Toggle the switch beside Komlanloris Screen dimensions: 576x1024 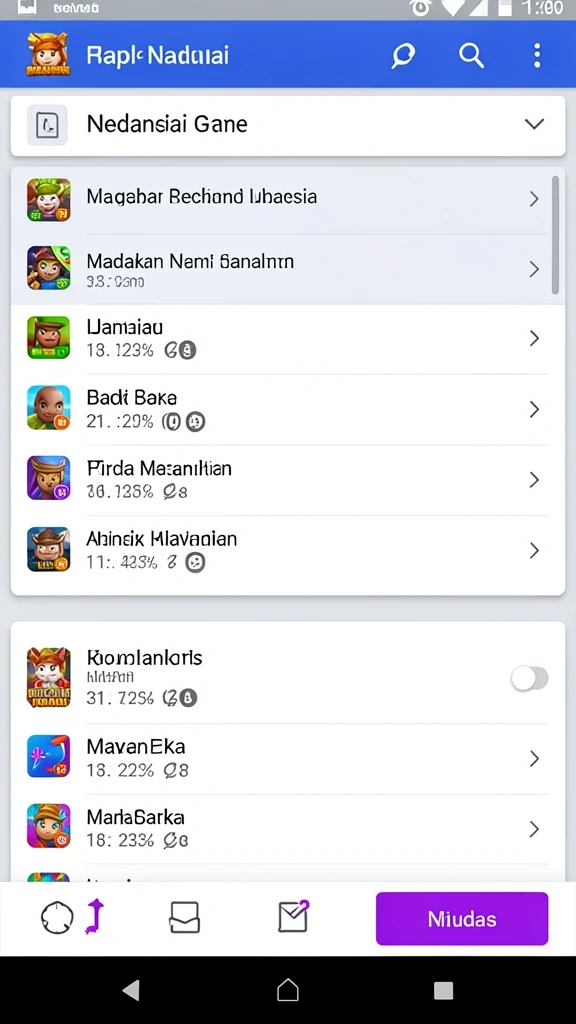click(x=530, y=679)
